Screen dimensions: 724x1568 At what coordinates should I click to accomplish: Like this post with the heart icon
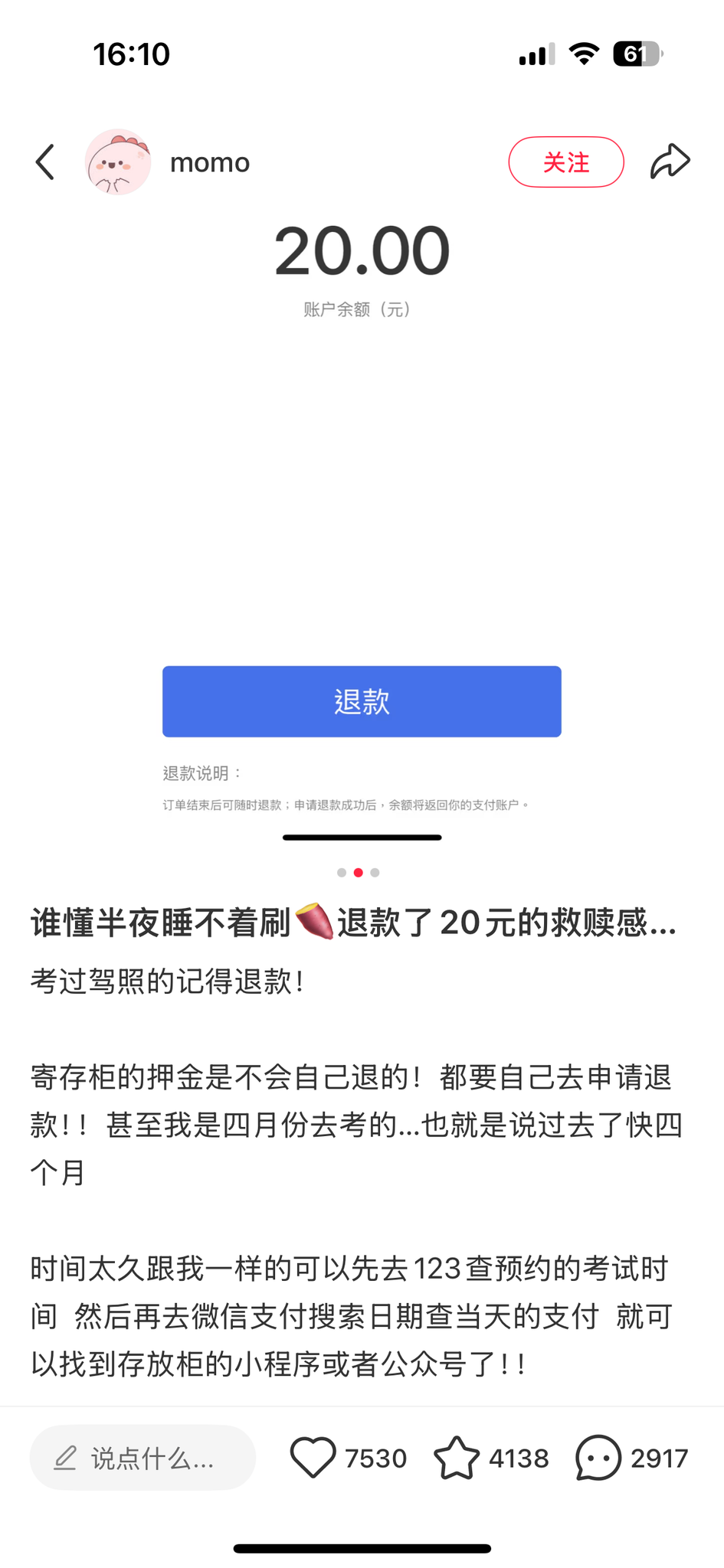coord(313,1458)
